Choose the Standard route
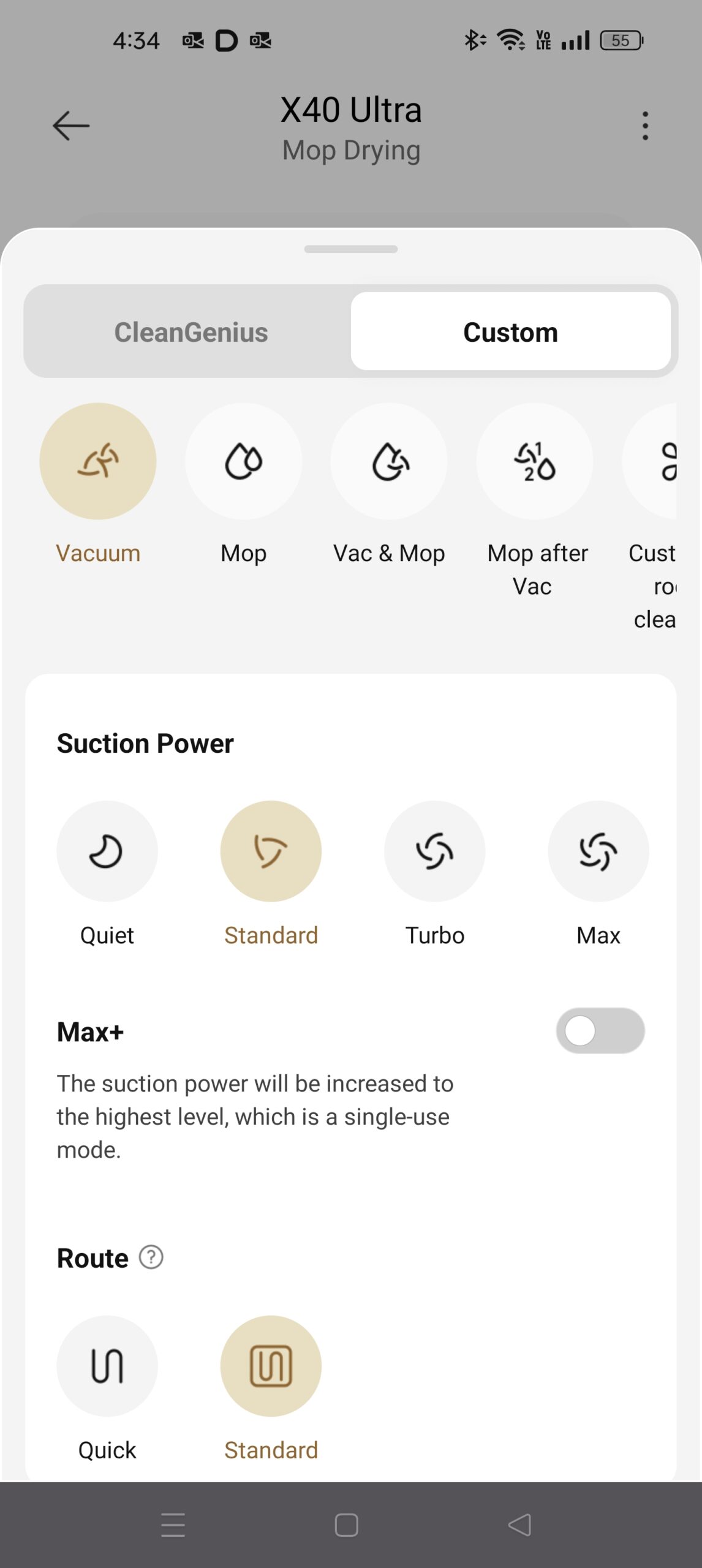The height and width of the screenshot is (1568, 702). click(271, 1366)
